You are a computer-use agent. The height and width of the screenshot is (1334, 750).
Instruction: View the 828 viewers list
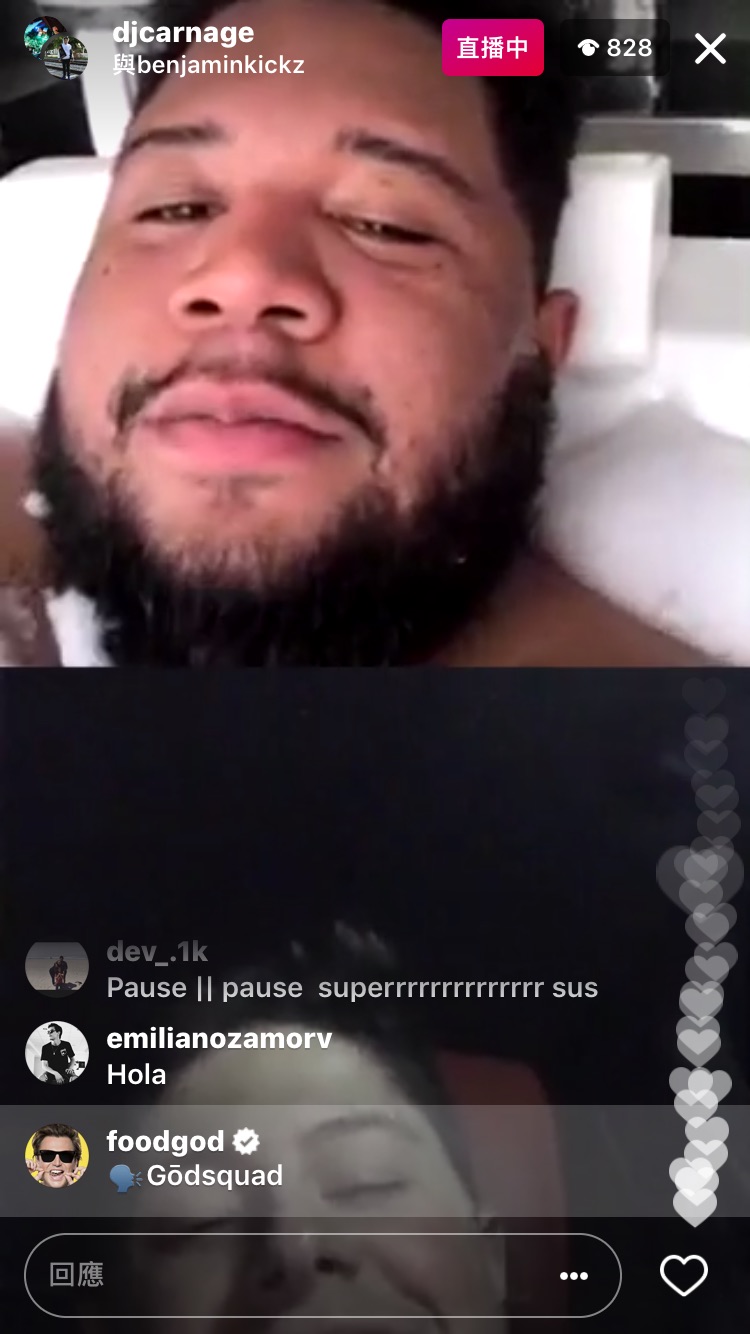tap(615, 48)
